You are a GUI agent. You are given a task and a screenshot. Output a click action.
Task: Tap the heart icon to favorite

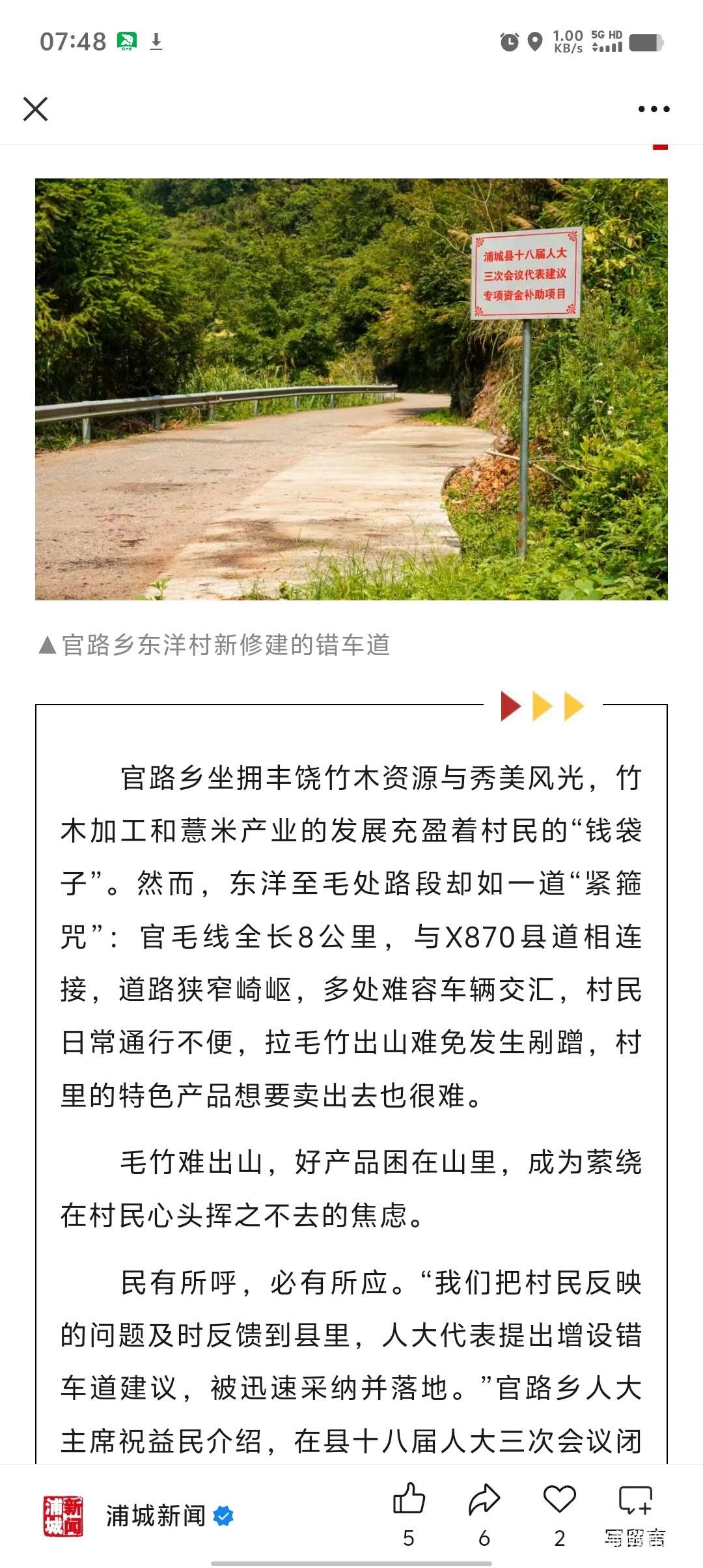pos(560,1499)
